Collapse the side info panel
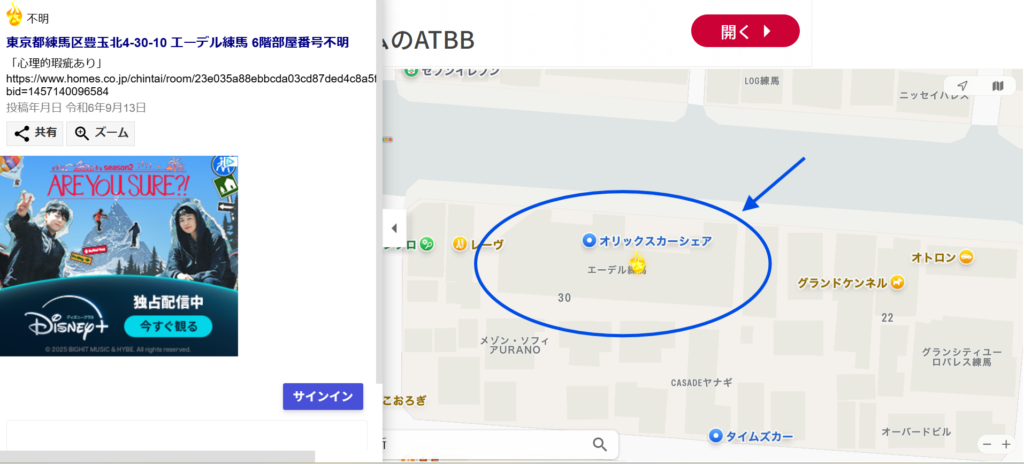 (x=393, y=228)
